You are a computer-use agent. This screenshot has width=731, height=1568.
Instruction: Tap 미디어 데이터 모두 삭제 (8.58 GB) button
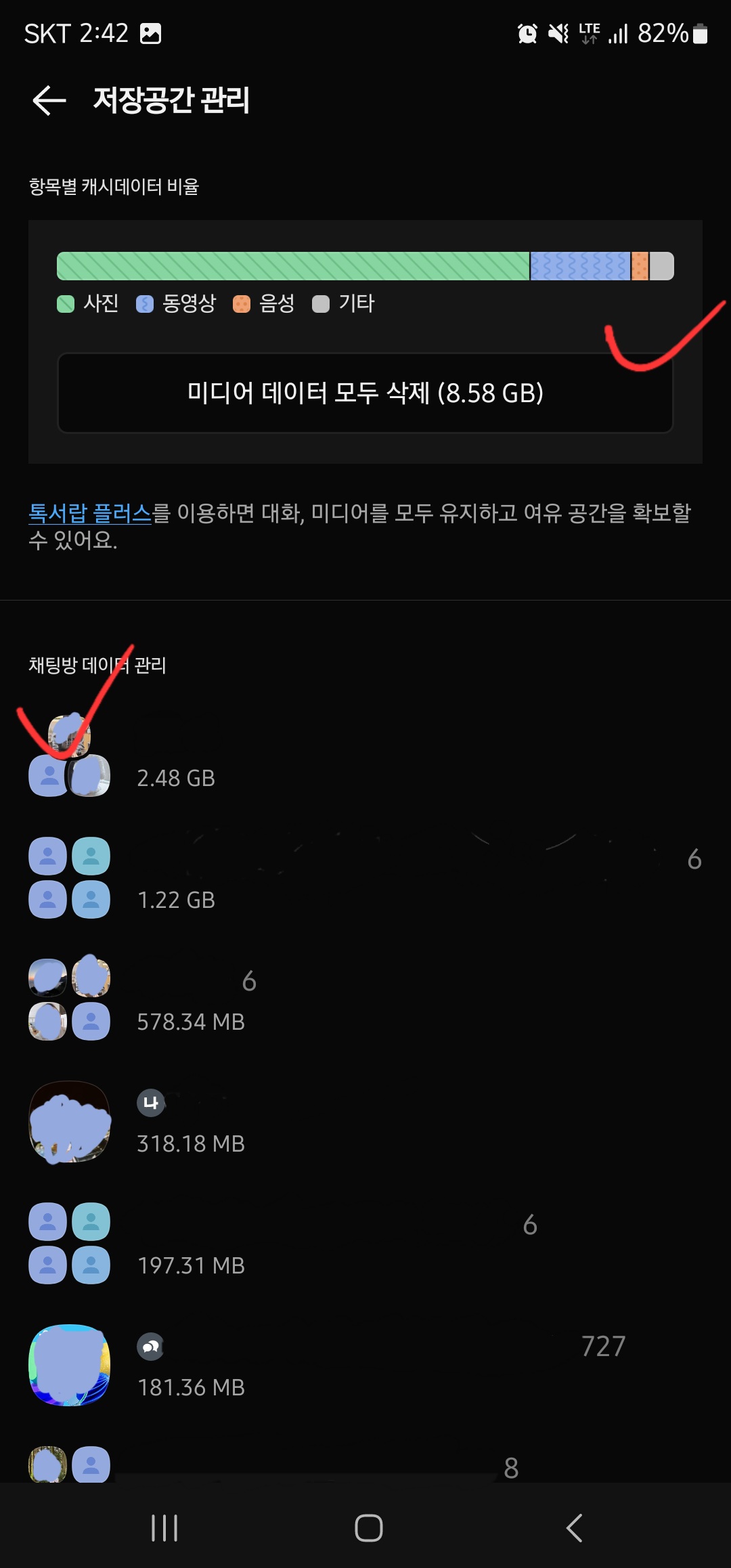coord(365,393)
